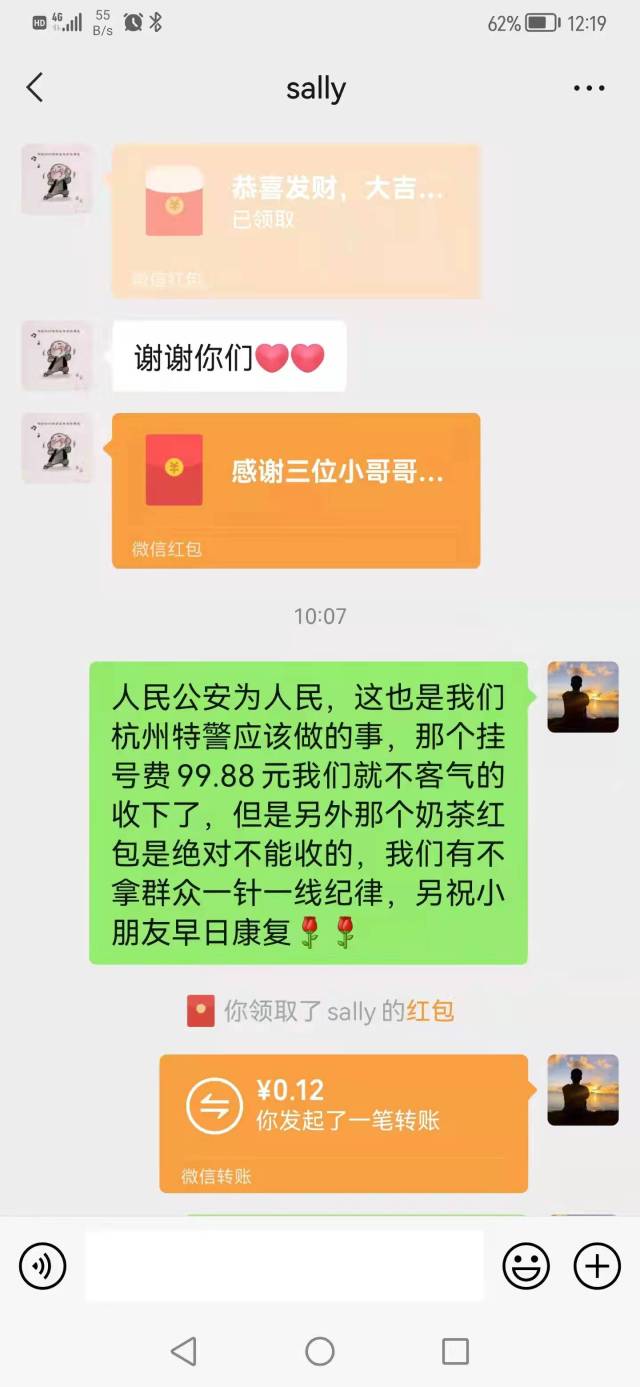640x1387 pixels.
Task: View the ¥0.12 transfer details
Action: [x=343, y=1122]
